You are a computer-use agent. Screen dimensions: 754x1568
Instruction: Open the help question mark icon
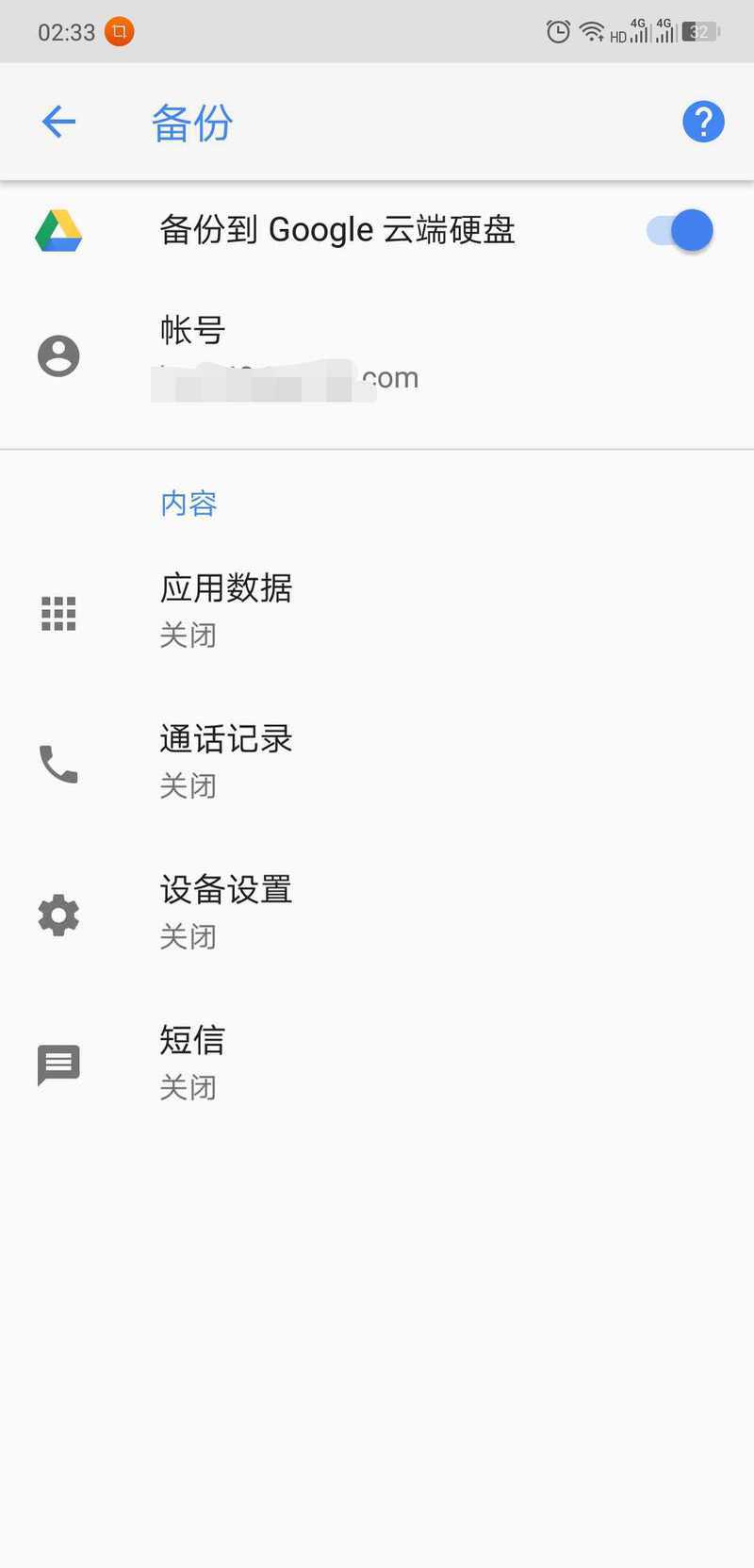coord(703,122)
